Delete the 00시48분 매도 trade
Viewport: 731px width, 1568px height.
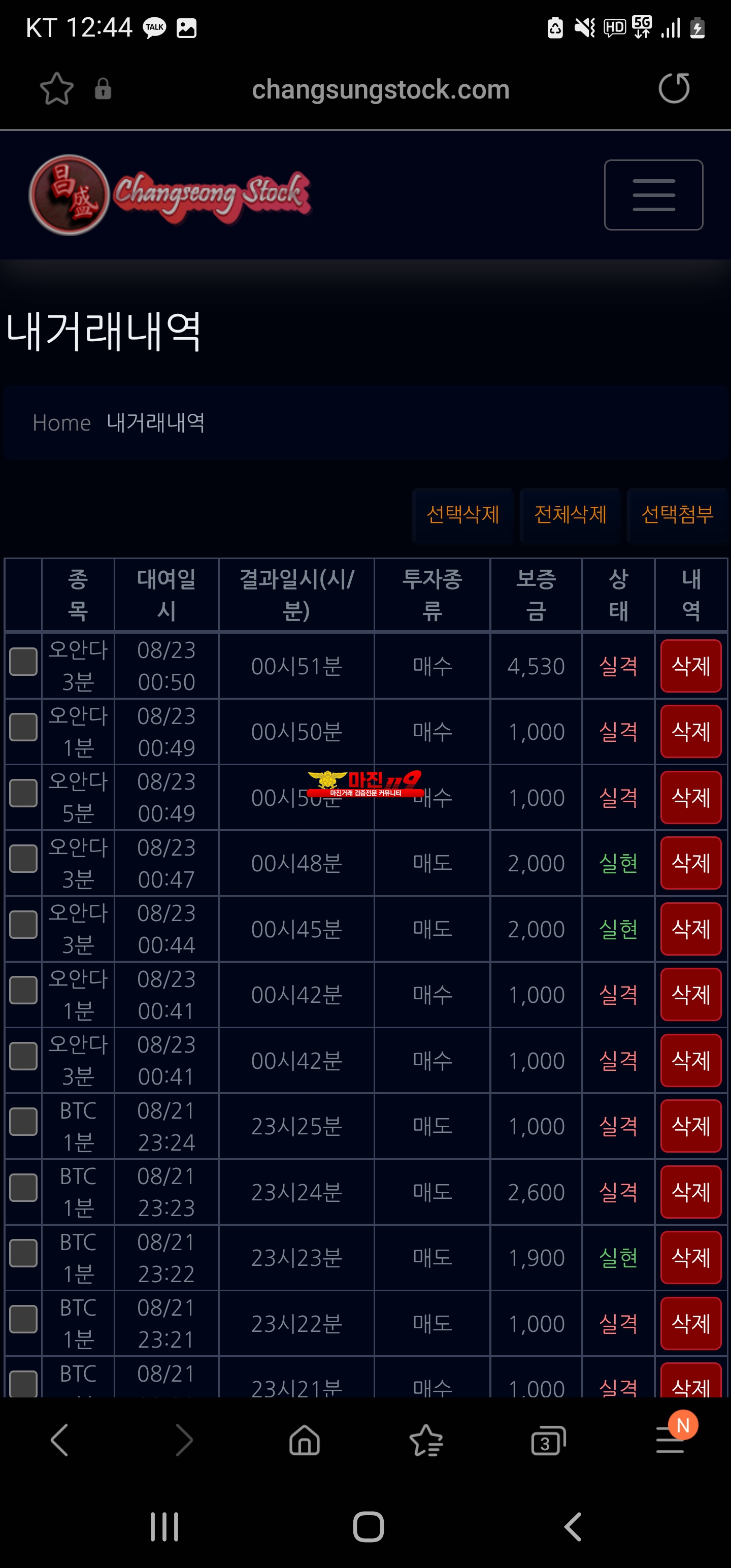click(691, 863)
